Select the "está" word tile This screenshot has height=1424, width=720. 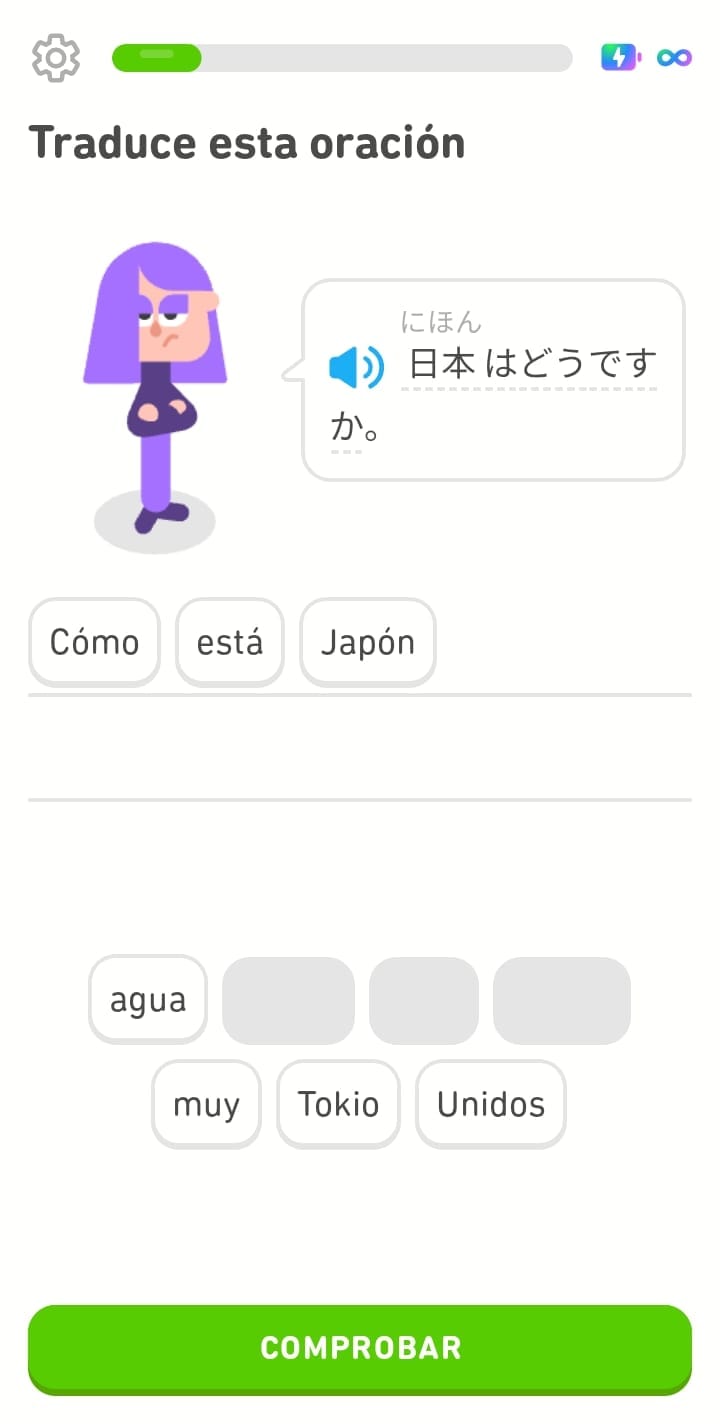pos(229,642)
